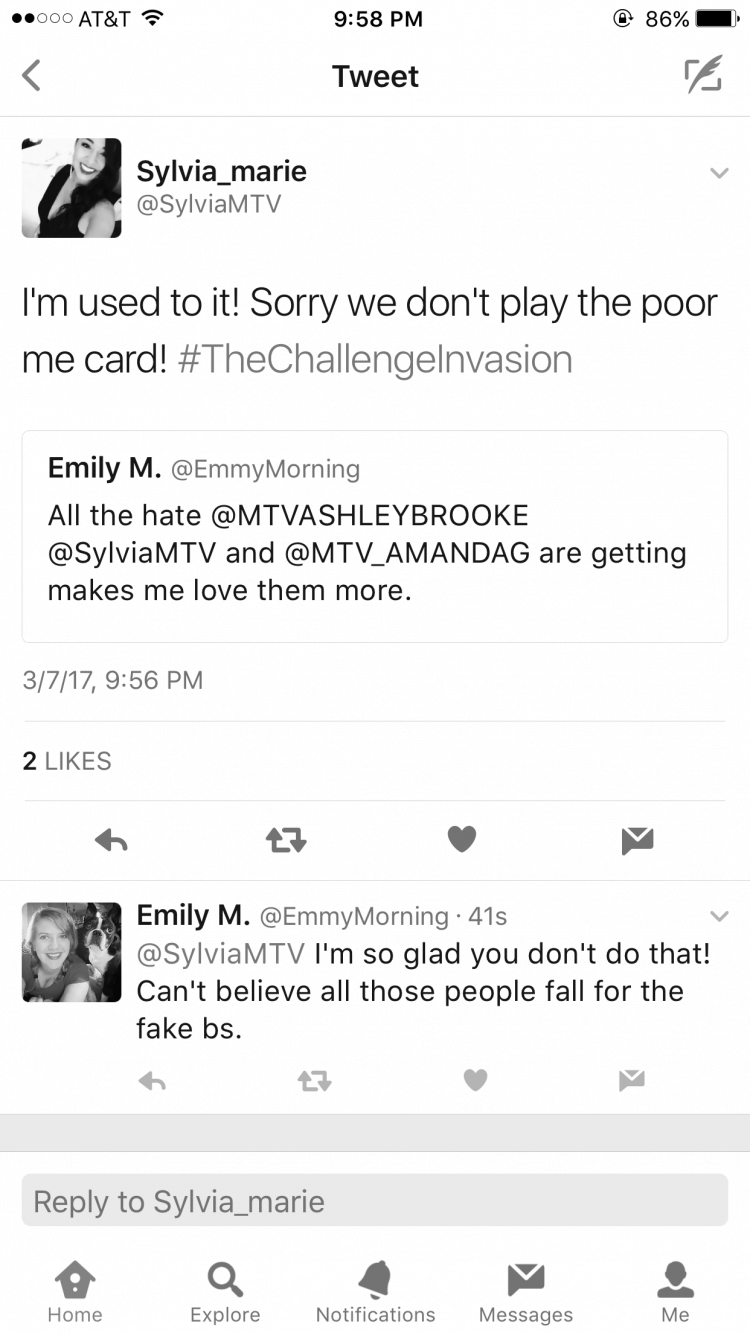
Task: Tap the Reply to Sylvia_marie field
Action: click(x=375, y=1200)
